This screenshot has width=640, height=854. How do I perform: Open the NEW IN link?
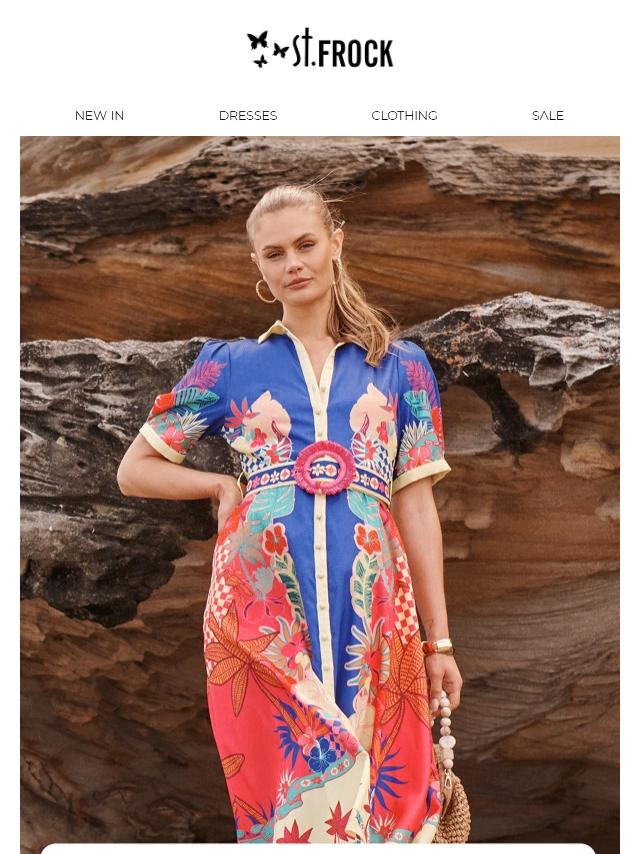(99, 116)
